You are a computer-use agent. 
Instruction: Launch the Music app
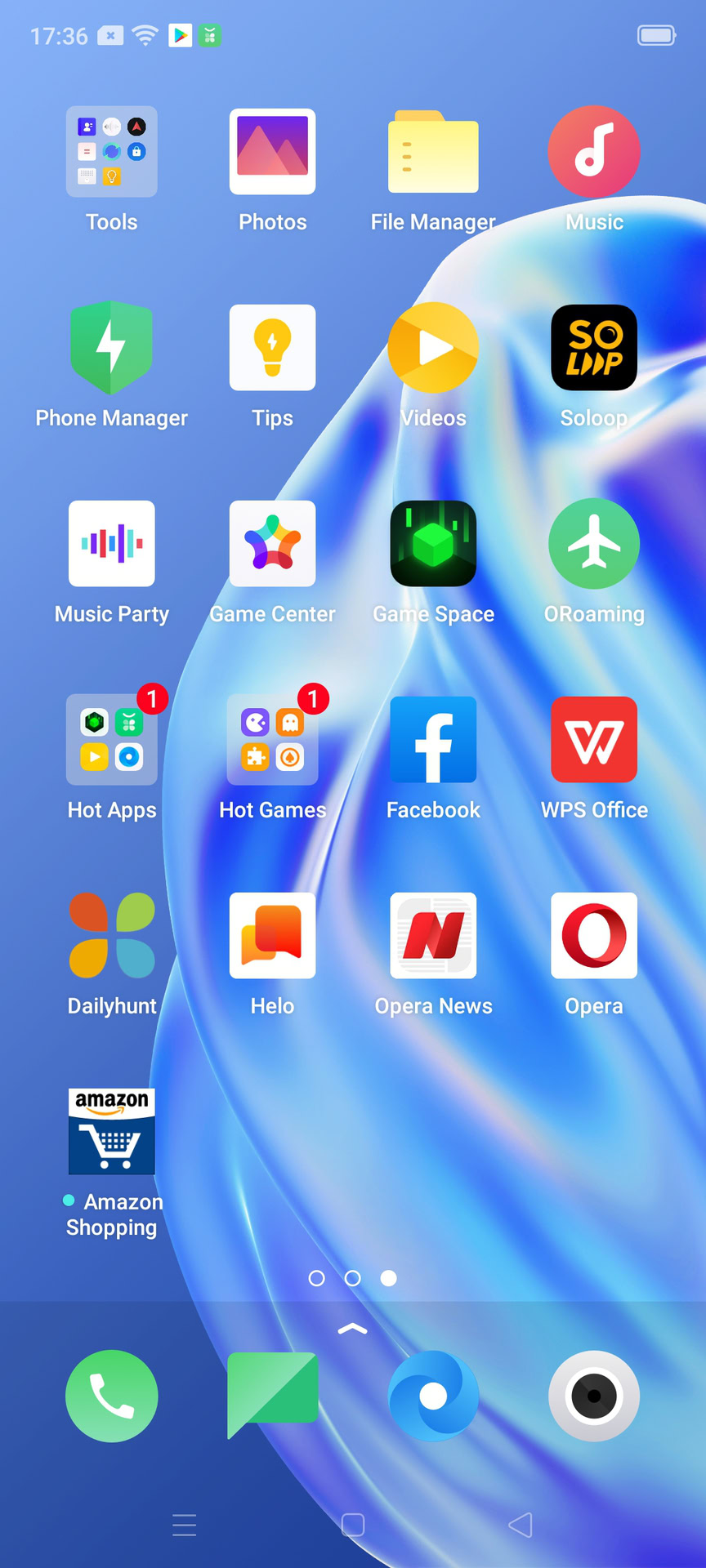594,152
